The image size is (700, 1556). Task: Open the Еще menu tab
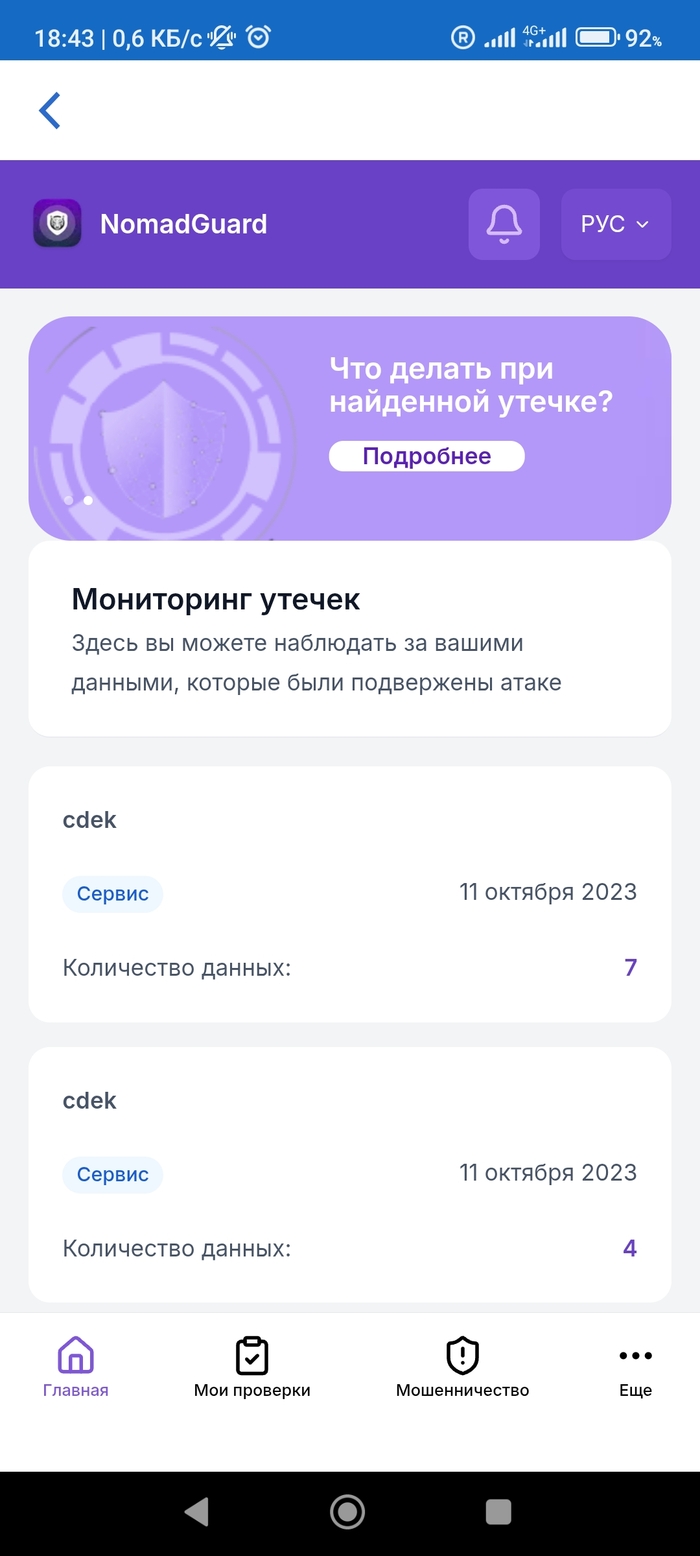coord(635,1368)
